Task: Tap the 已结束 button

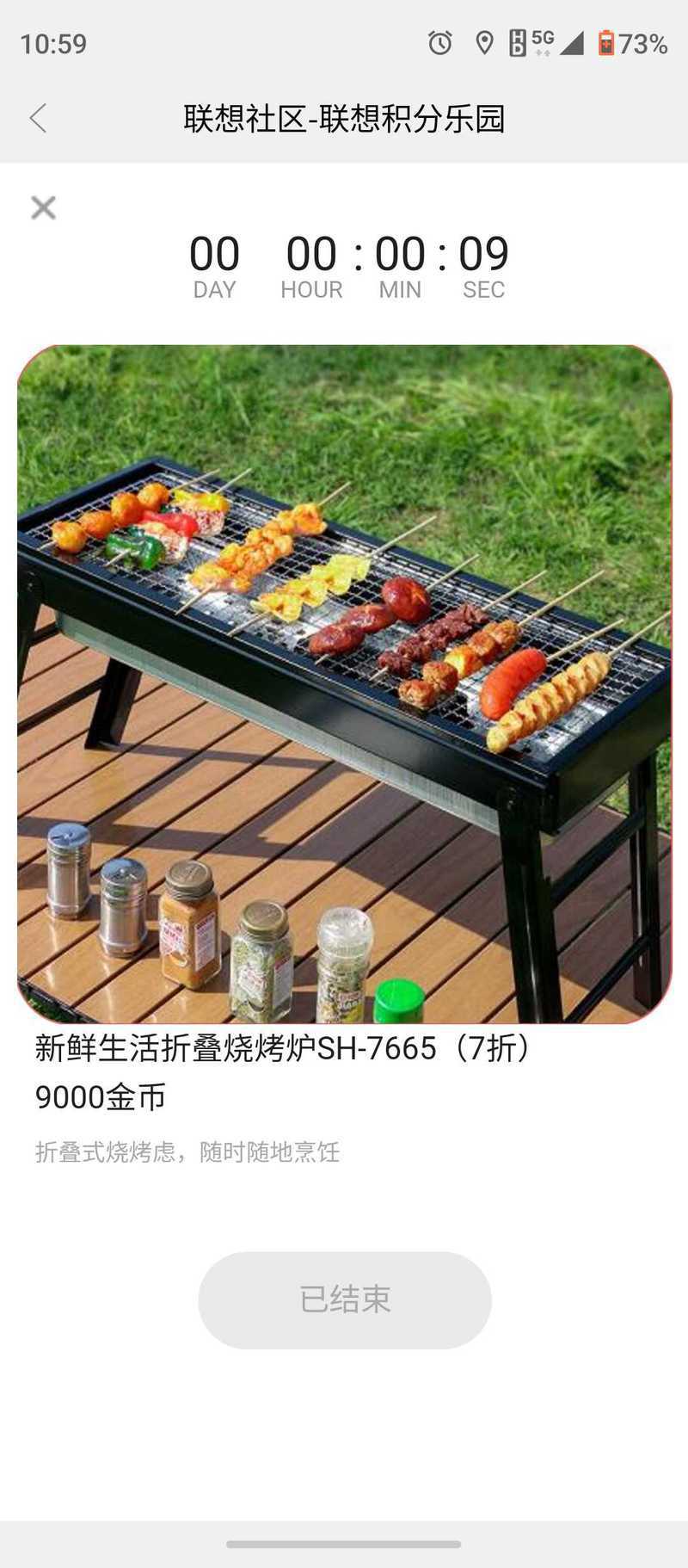Action: (x=345, y=1299)
